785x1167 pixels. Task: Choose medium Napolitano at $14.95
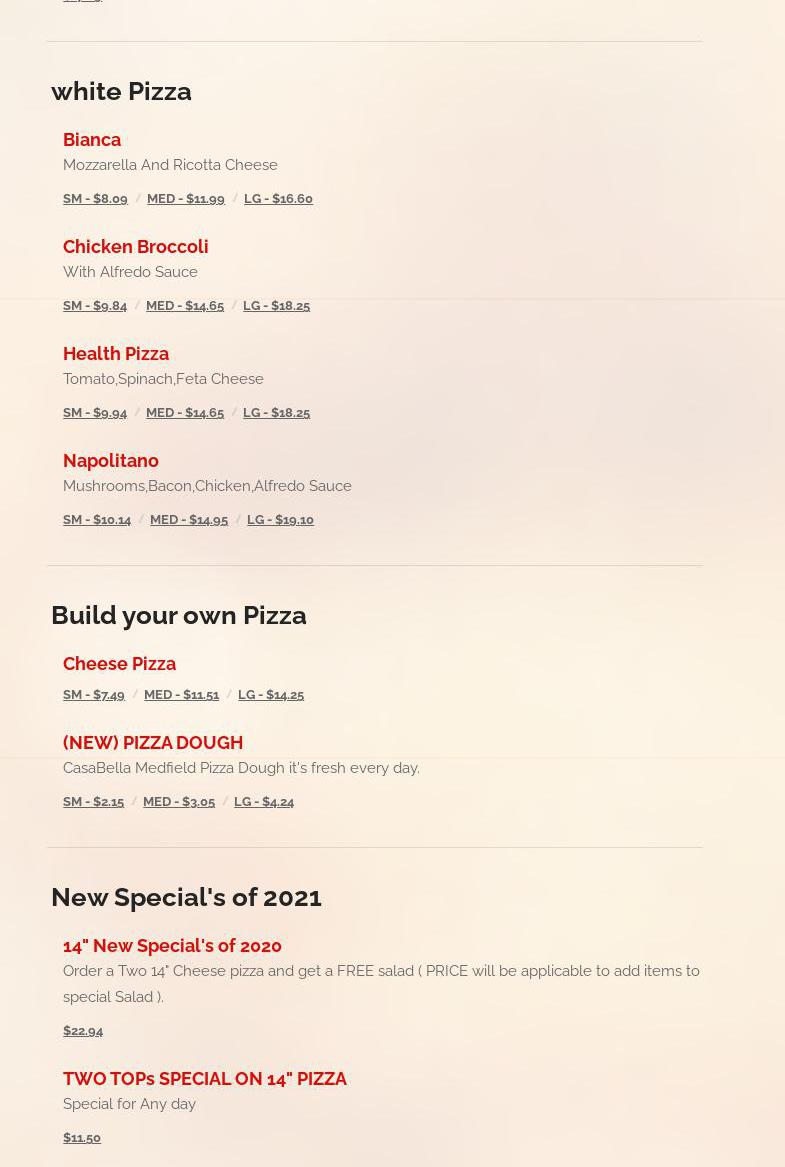tap(189, 520)
